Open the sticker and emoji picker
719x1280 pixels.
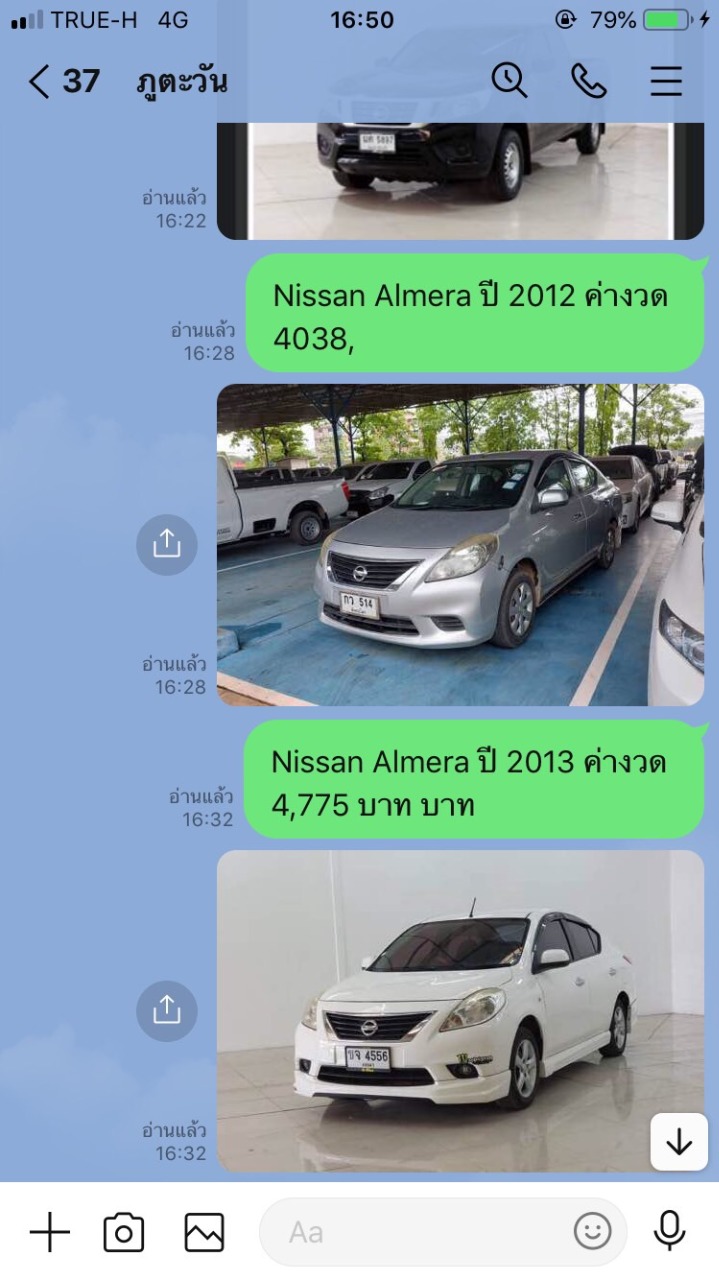click(x=592, y=1232)
